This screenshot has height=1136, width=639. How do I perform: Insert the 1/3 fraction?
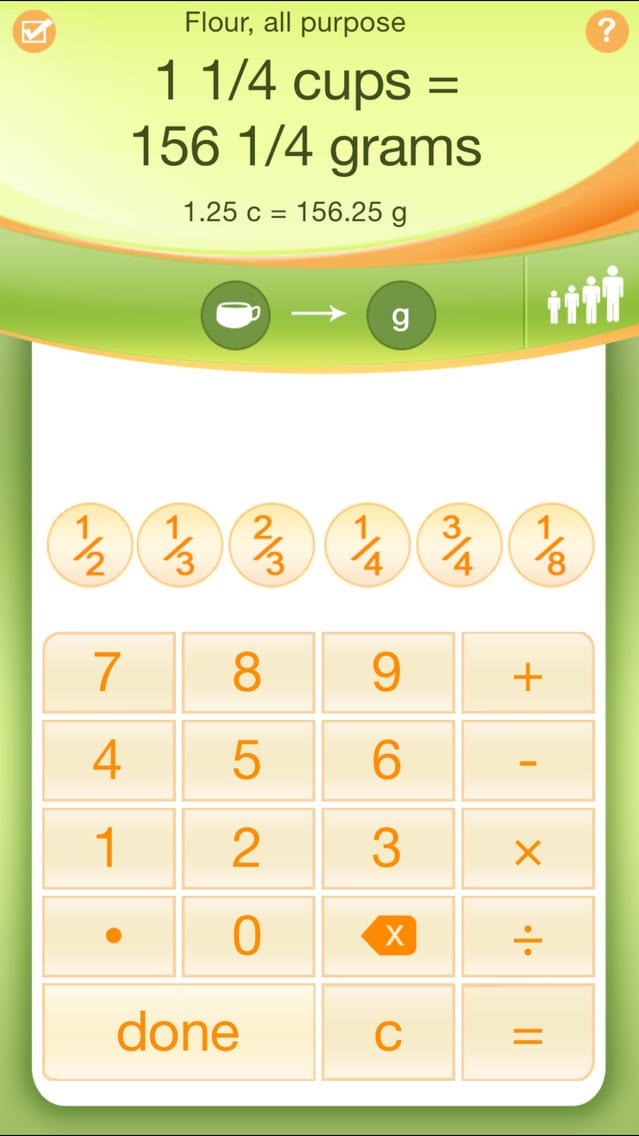[180, 545]
